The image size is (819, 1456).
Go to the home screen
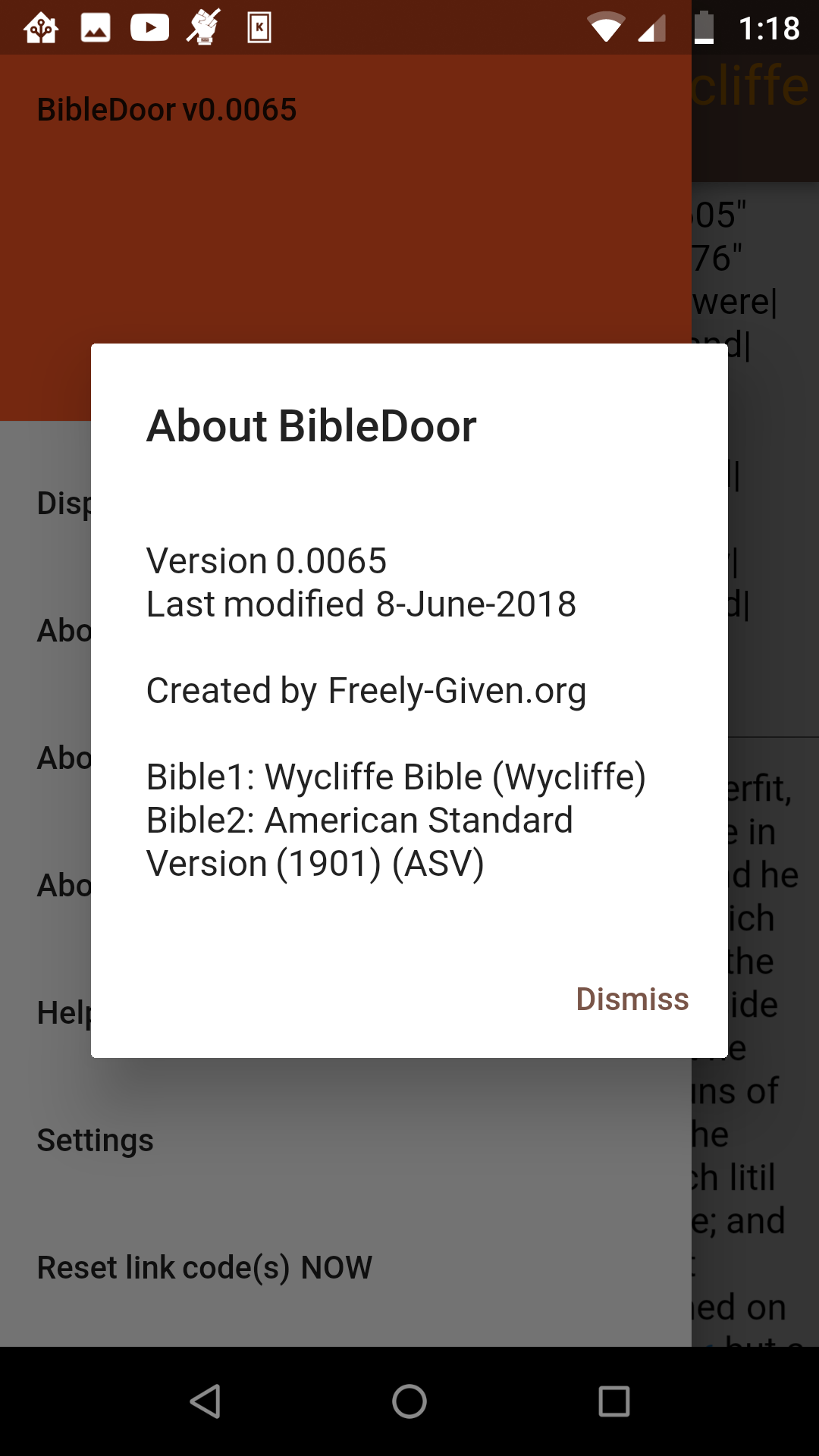[409, 1401]
